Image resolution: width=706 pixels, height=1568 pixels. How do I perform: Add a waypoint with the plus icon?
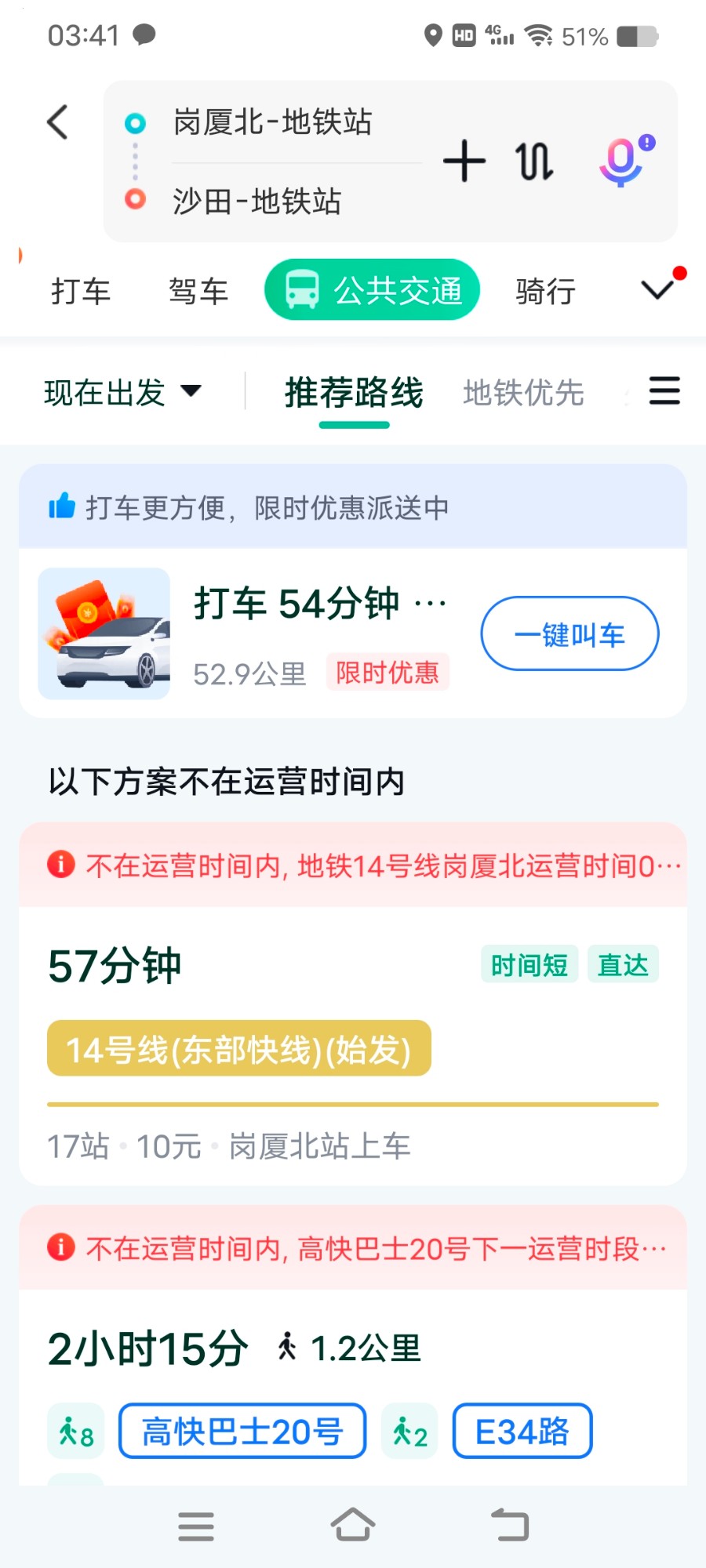click(x=464, y=161)
